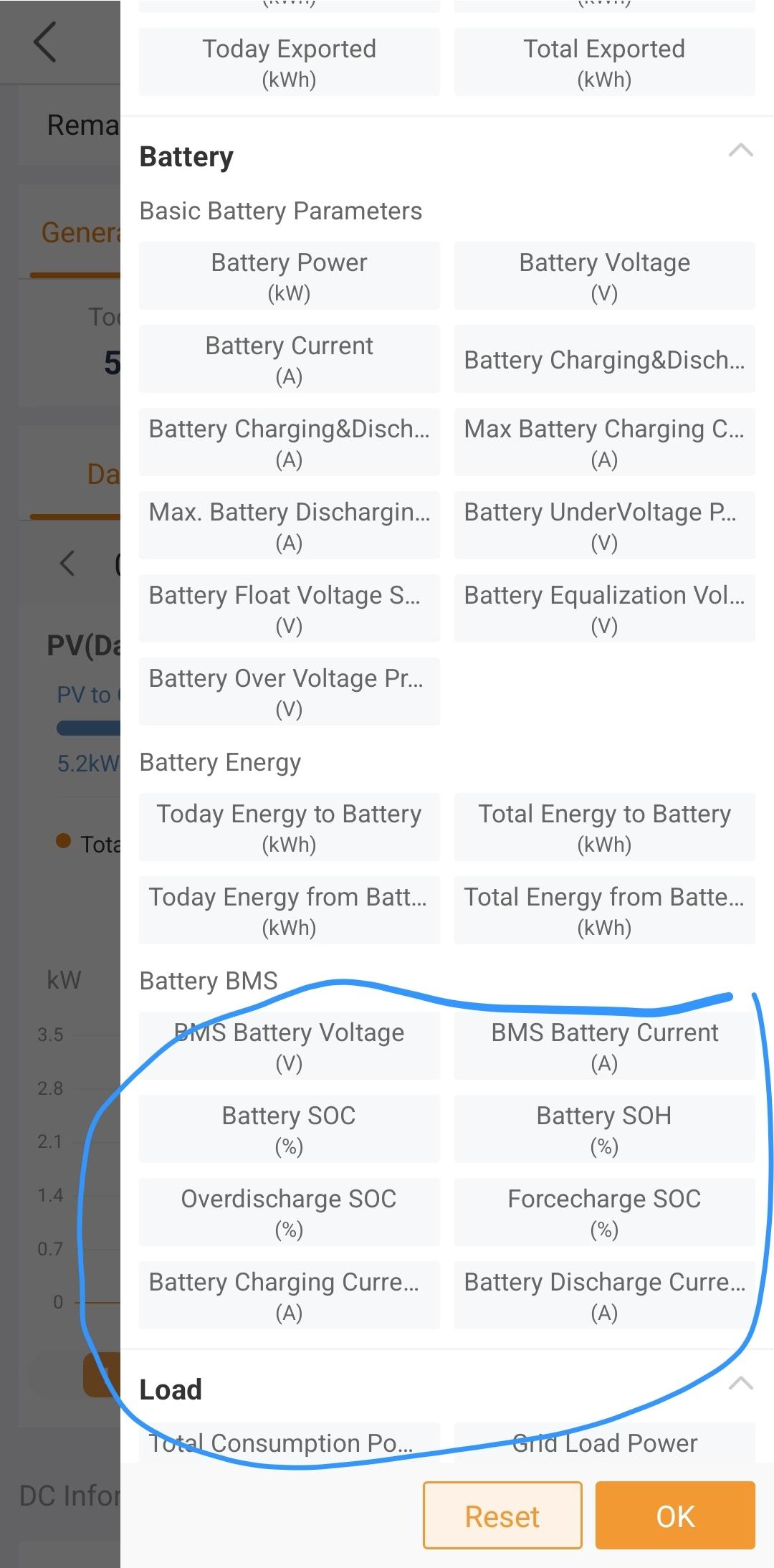
Task: Confirm selection with the OK button
Action: click(674, 1516)
